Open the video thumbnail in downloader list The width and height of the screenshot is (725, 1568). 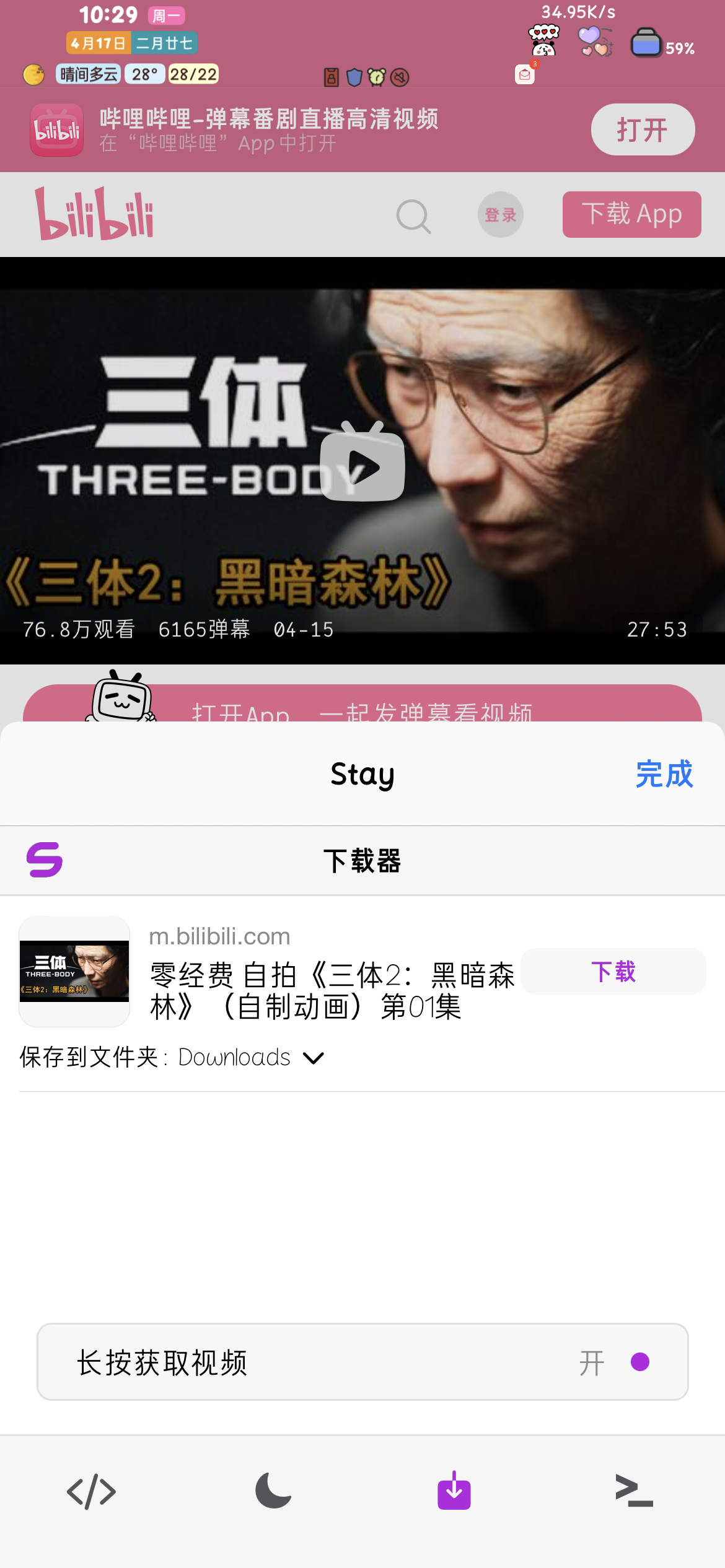tap(74, 971)
